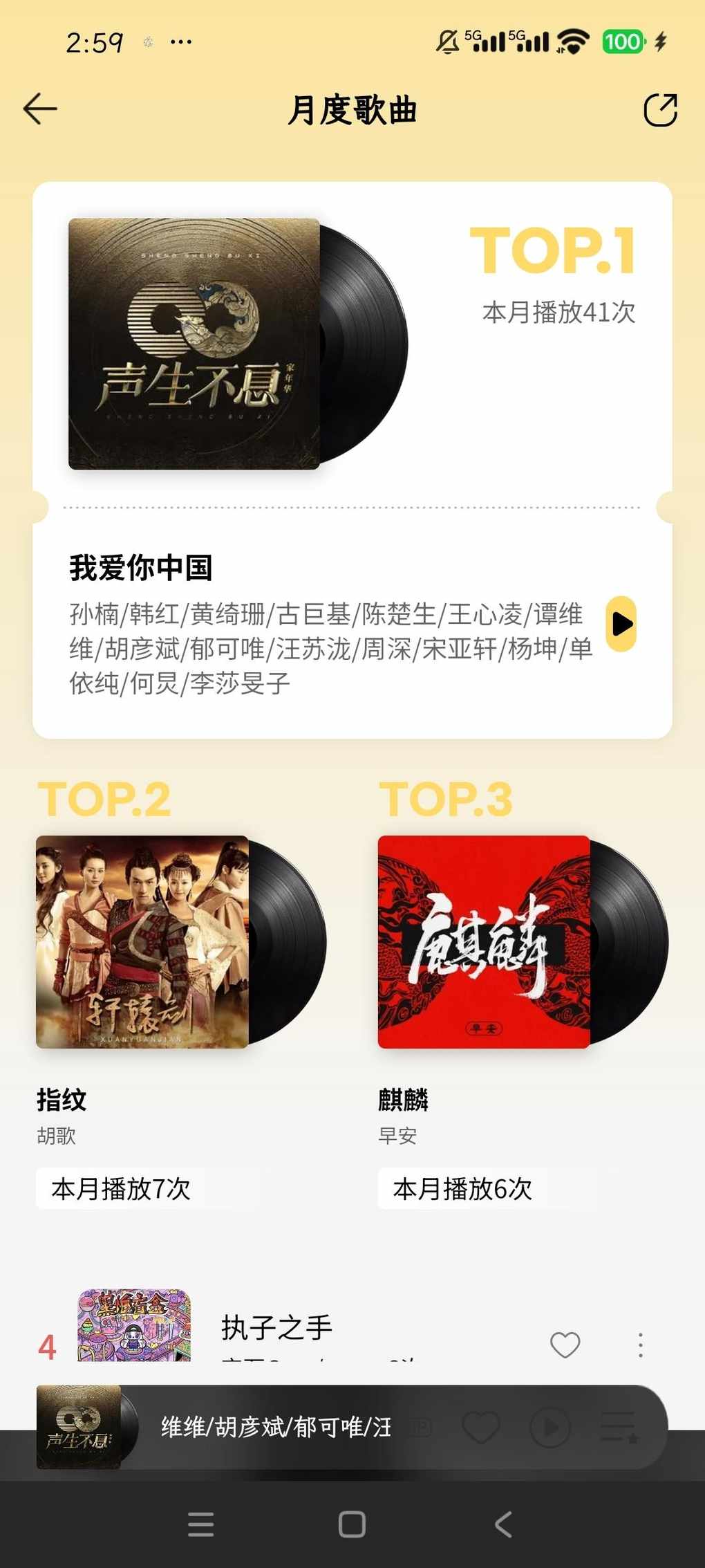This screenshot has width=705, height=1568.
Task: Open the mini player's playlist queue
Action: [x=619, y=1428]
